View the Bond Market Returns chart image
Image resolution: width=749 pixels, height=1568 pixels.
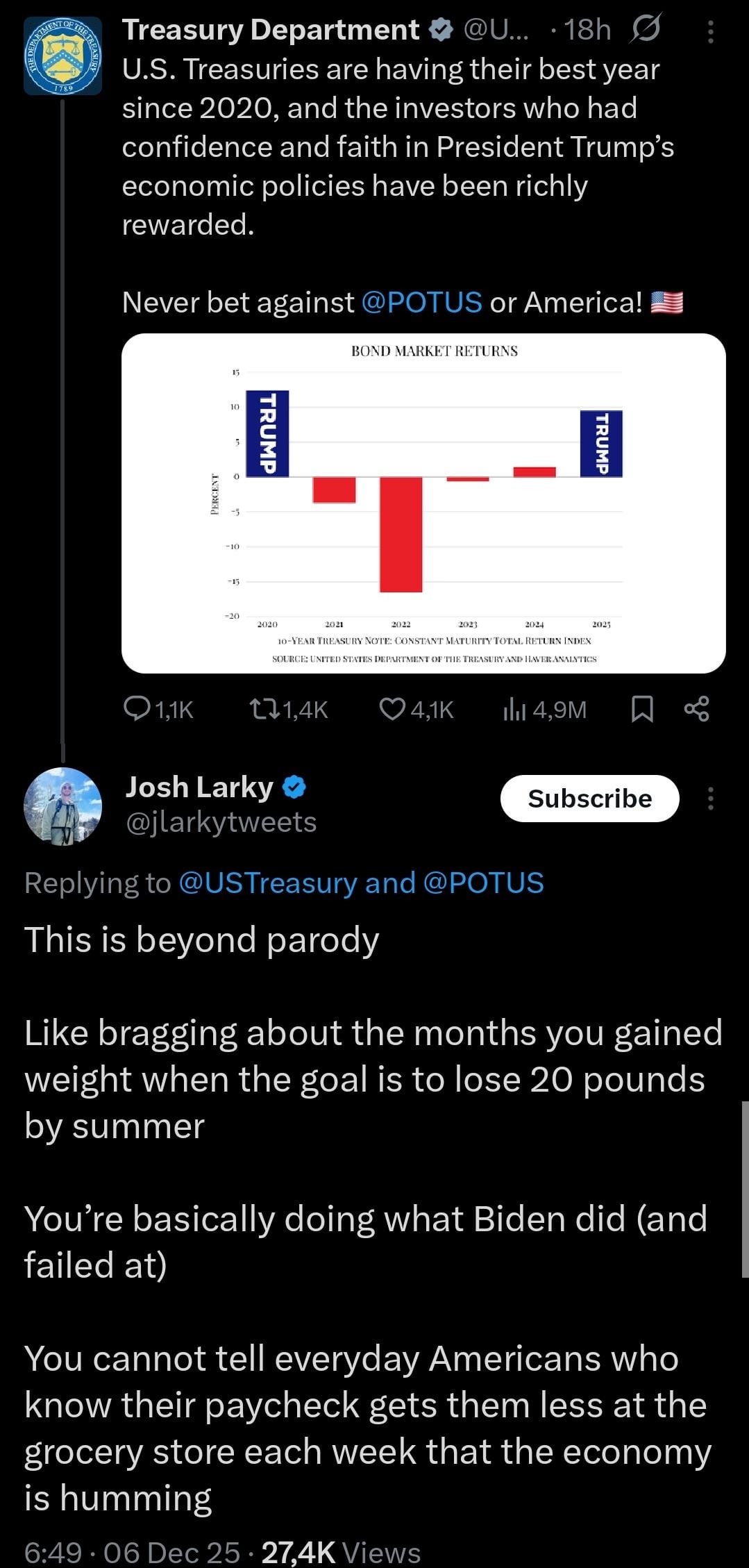[x=423, y=503]
